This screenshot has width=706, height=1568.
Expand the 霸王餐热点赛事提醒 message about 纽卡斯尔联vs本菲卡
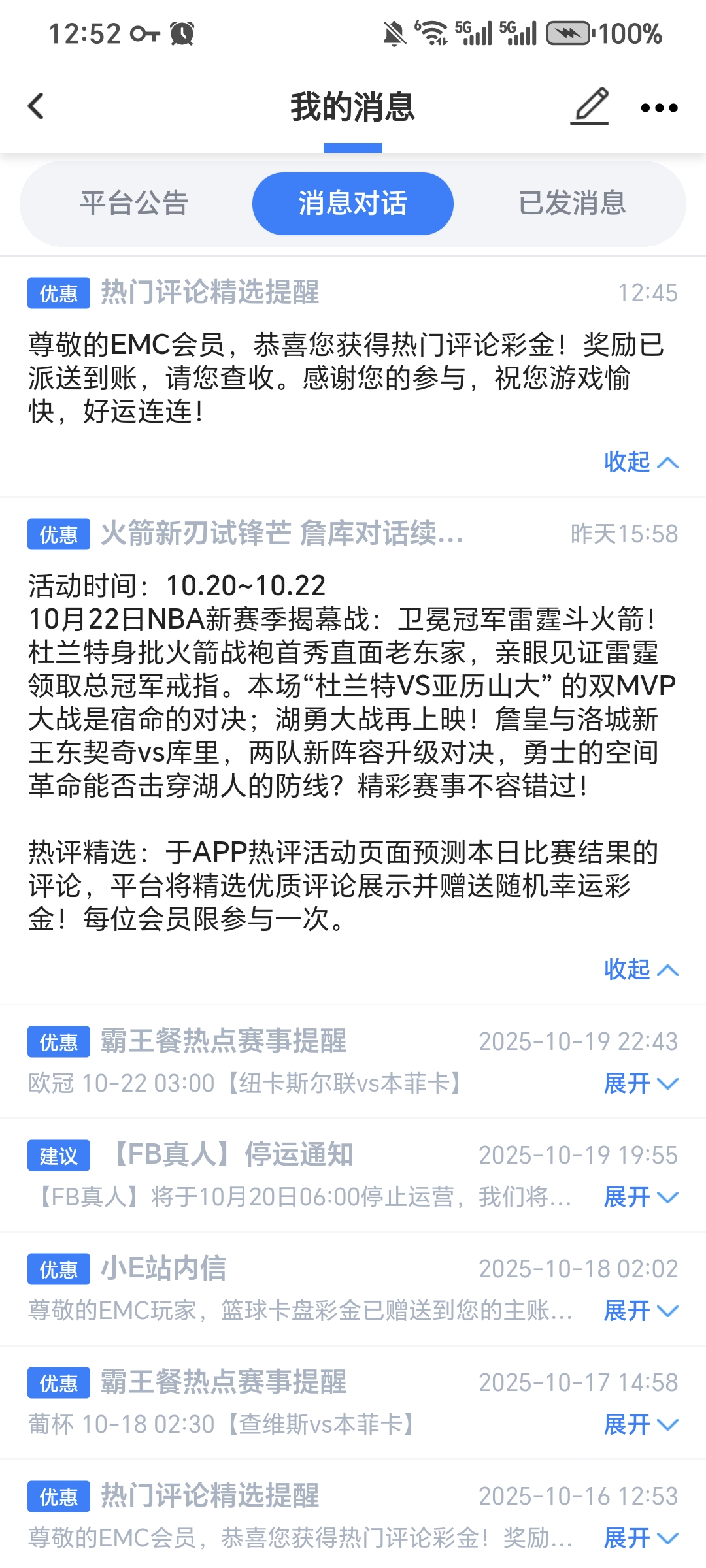641,1084
